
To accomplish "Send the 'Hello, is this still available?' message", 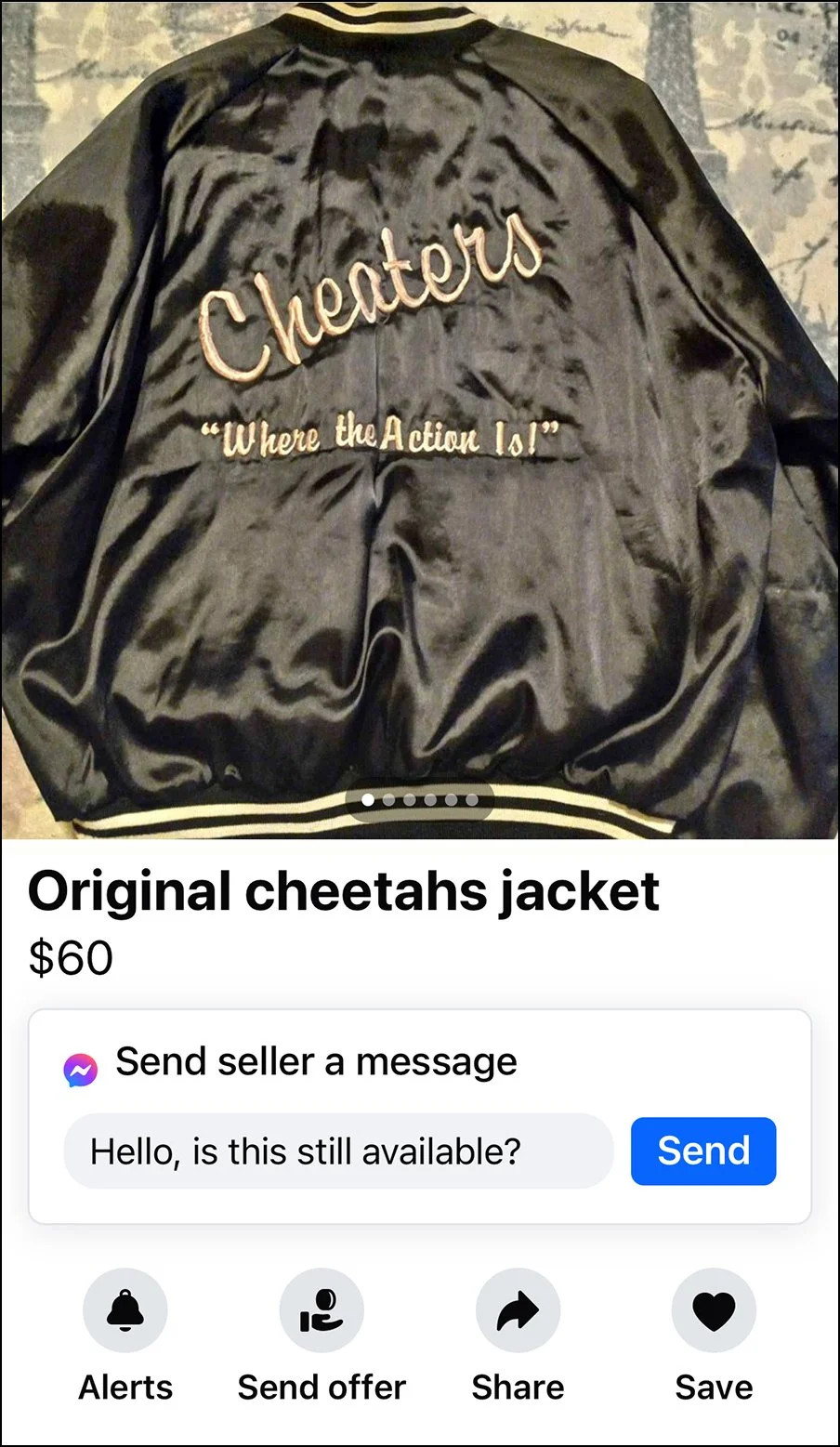I will (703, 1151).
